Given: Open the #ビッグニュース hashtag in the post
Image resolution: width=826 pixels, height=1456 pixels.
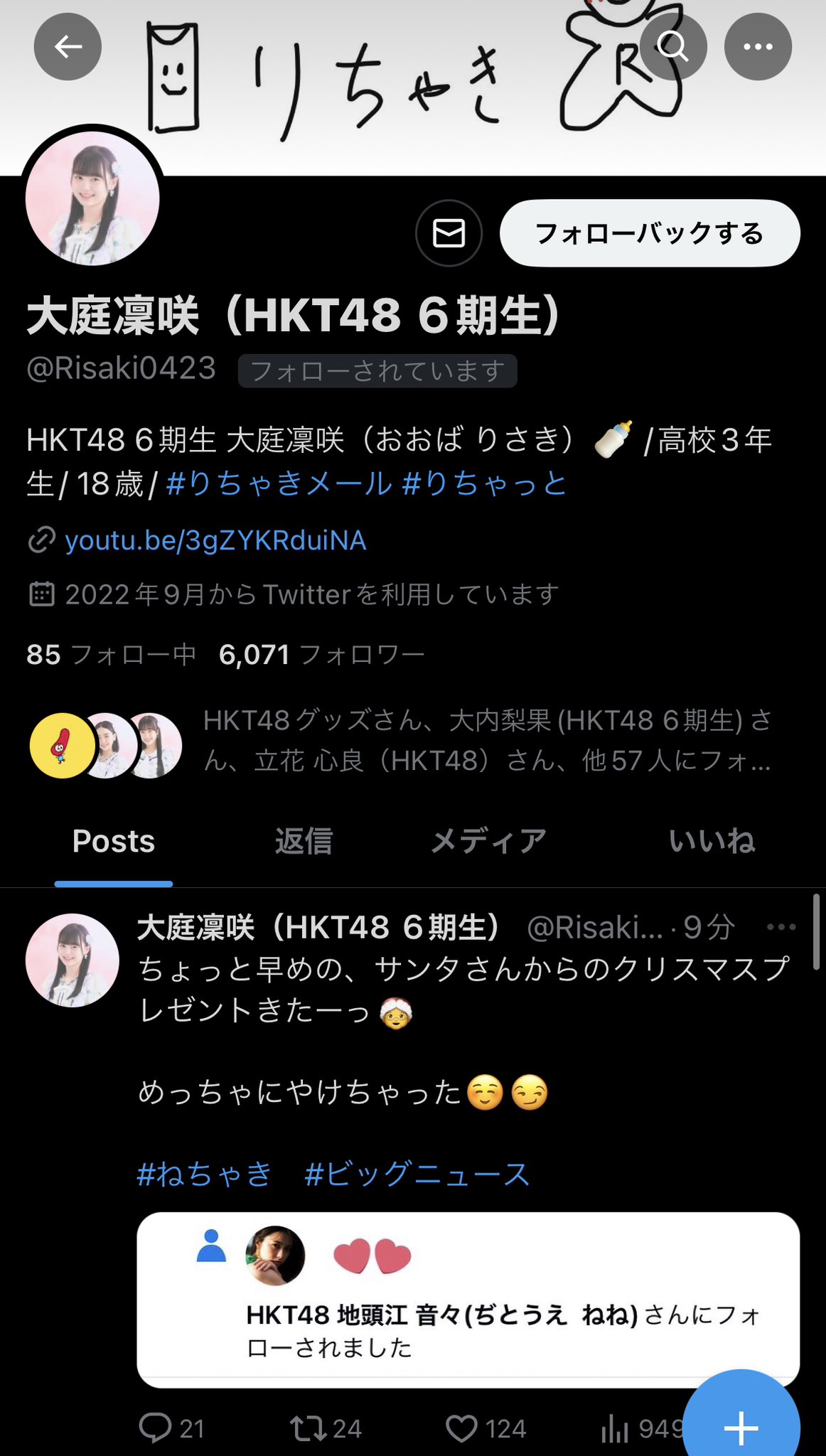Looking at the screenshot, I should click(417, 1174).
